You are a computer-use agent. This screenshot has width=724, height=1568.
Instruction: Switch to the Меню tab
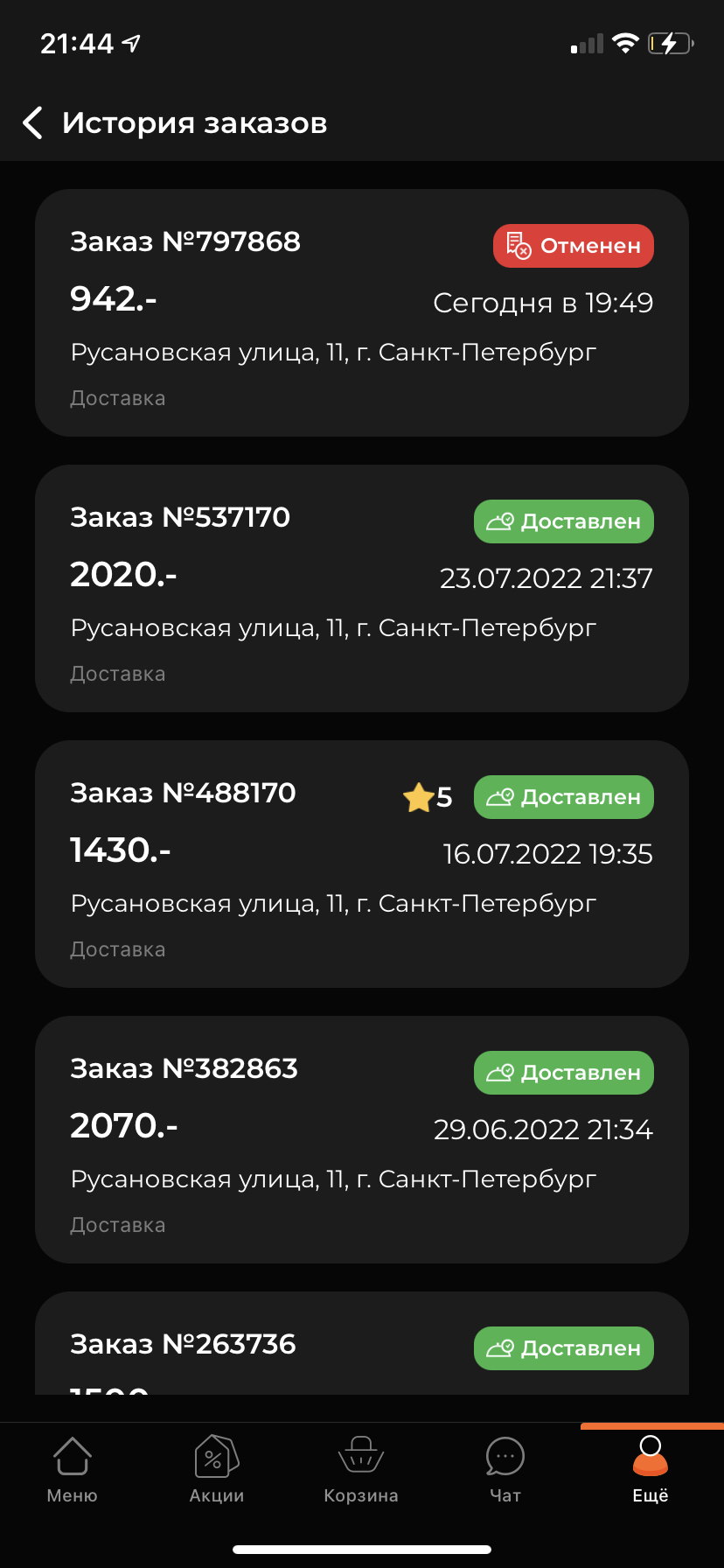[x=73, y=1470]
